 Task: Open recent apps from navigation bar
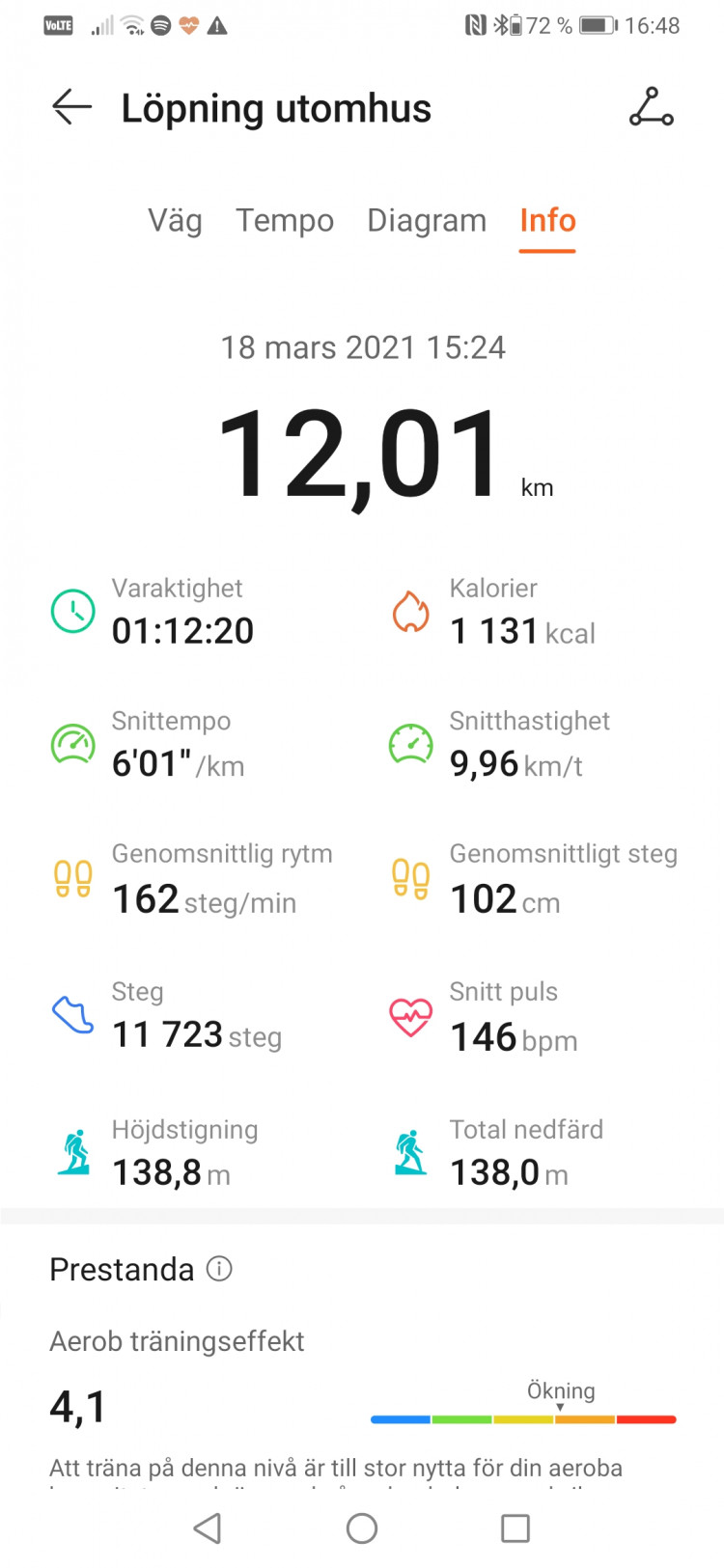[515, 1527]
